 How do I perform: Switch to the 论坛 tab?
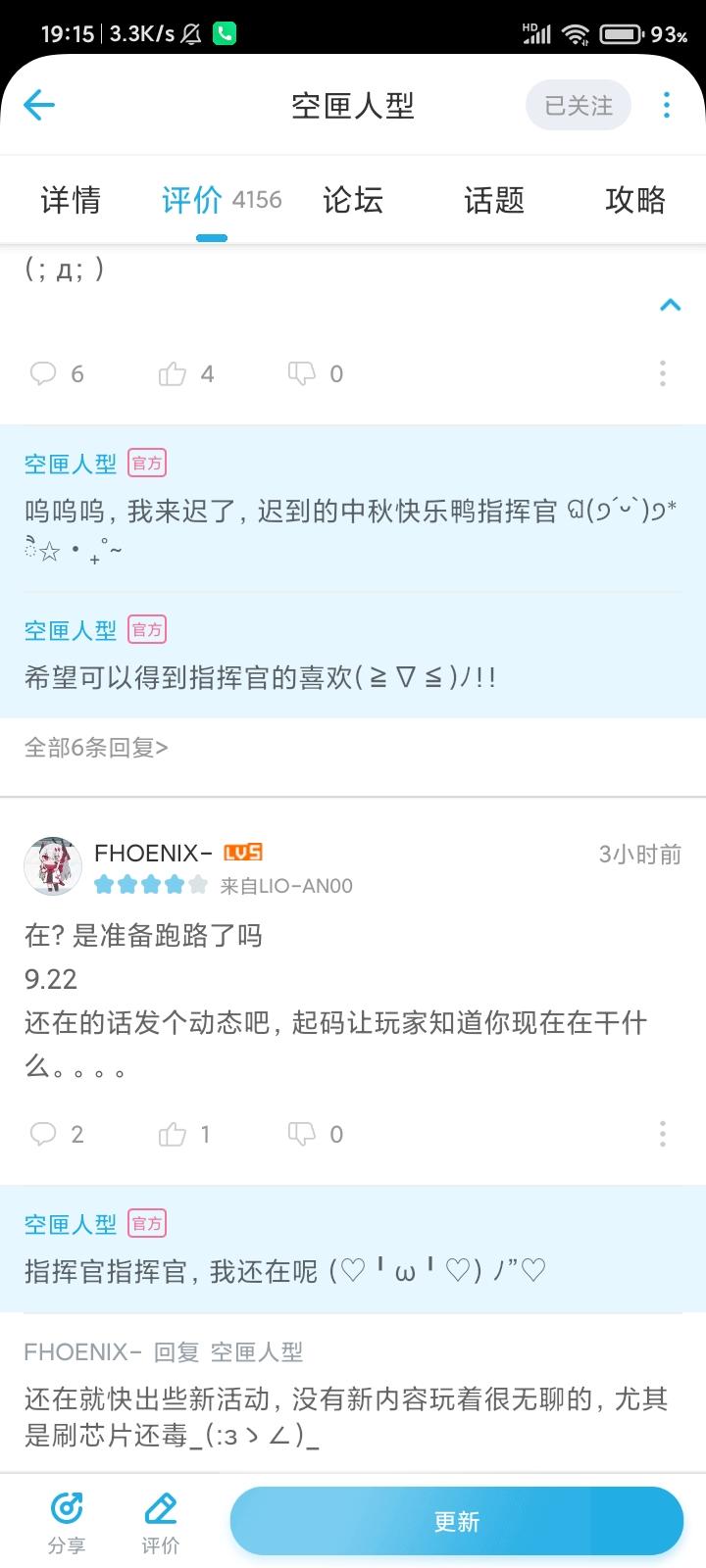pyautogui.click(x=353, y=200)
